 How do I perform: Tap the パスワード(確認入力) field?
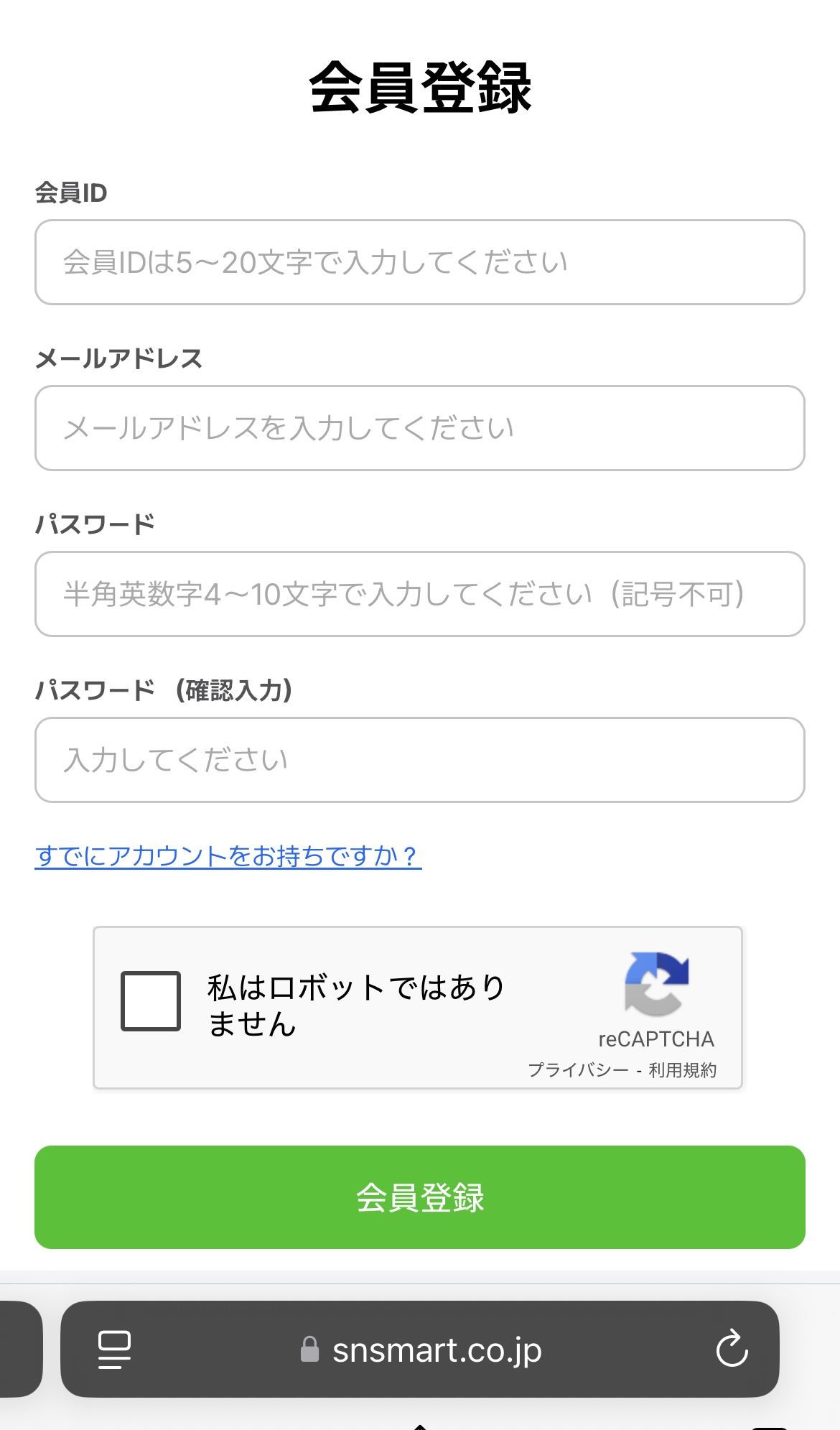(x=419, y=760)
